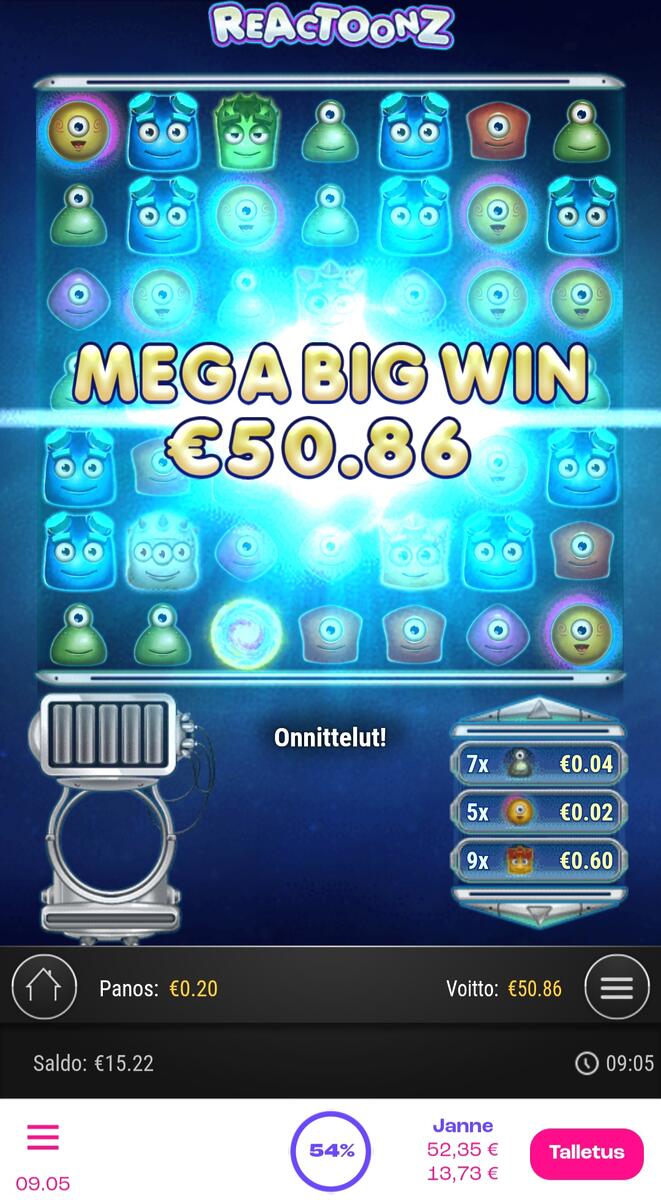Open the game settings menu

click(x=616, y=987)
